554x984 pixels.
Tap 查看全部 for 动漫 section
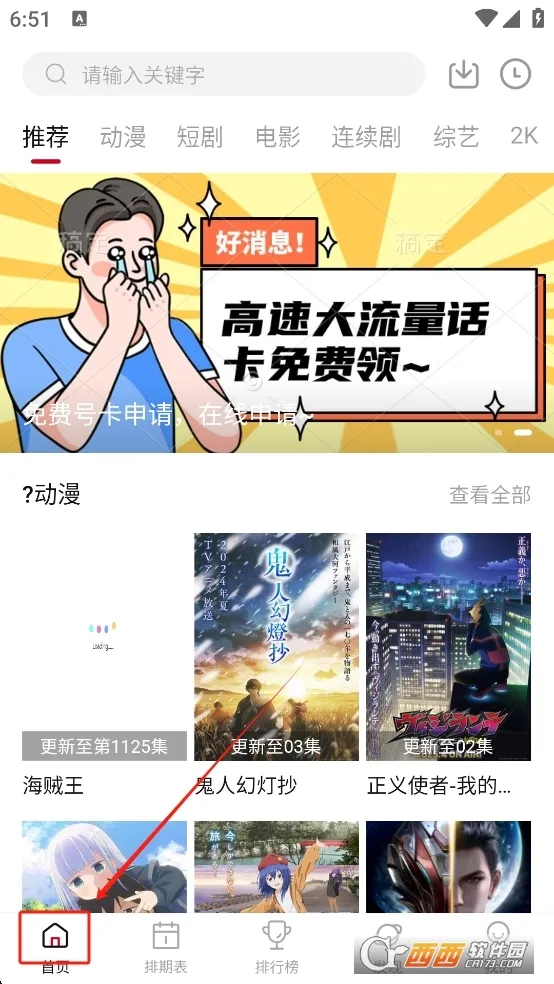(x=490, y=495)
